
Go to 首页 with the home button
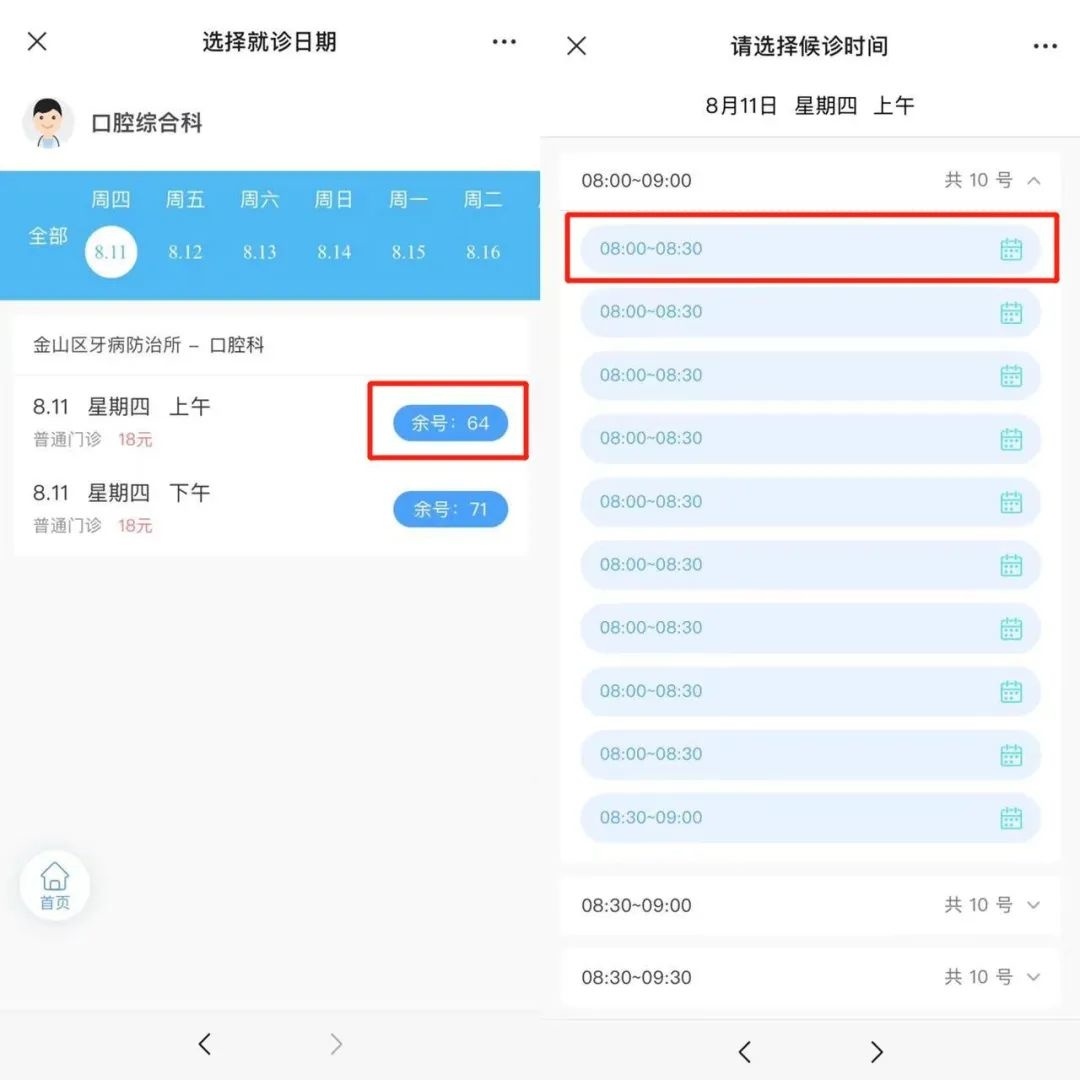pos(55,885)
